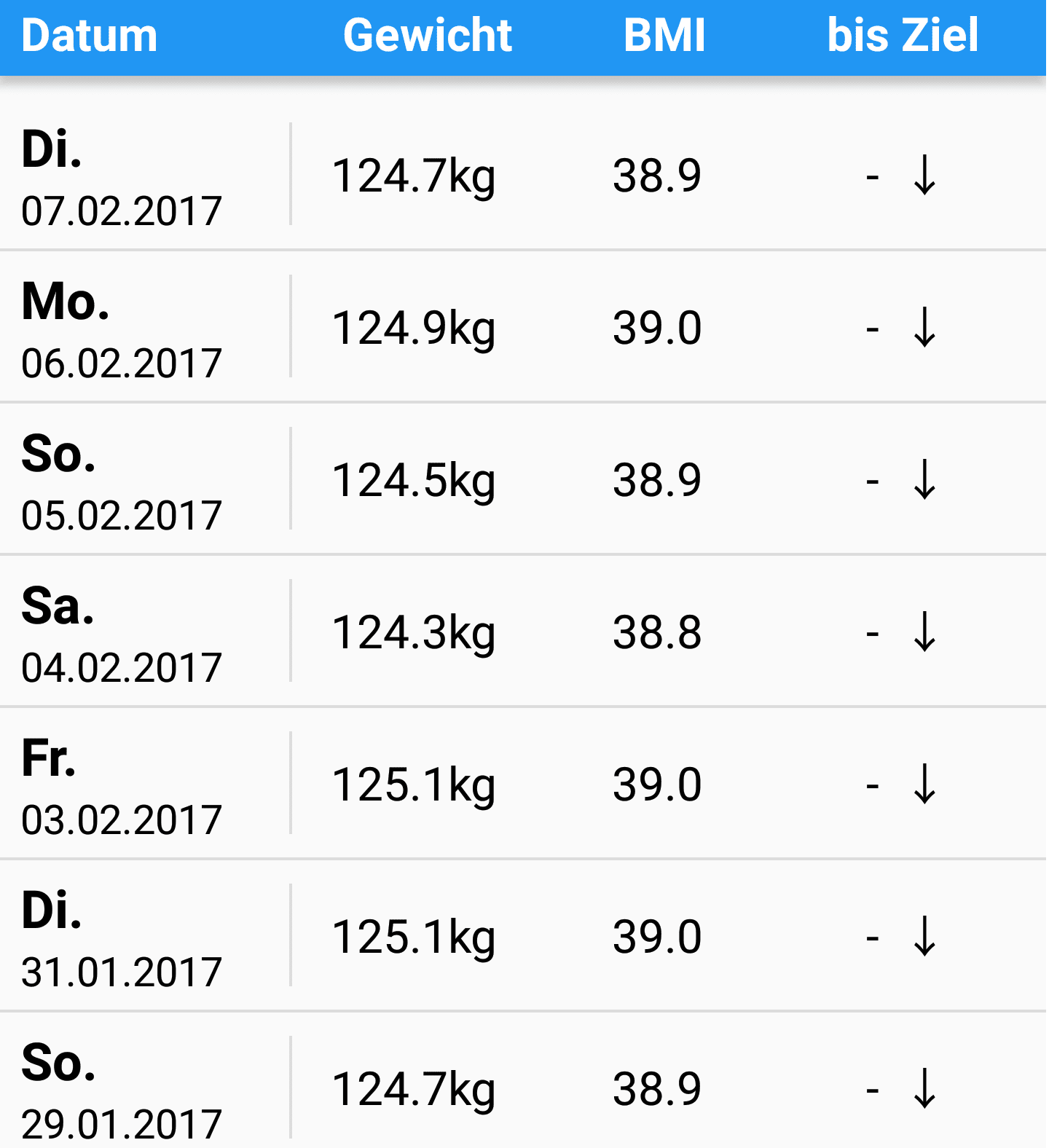Viewport: 1049px width, 1148px height.
Task: Open the entry dated 31.01.2017
Action: (x=523, y=936)
